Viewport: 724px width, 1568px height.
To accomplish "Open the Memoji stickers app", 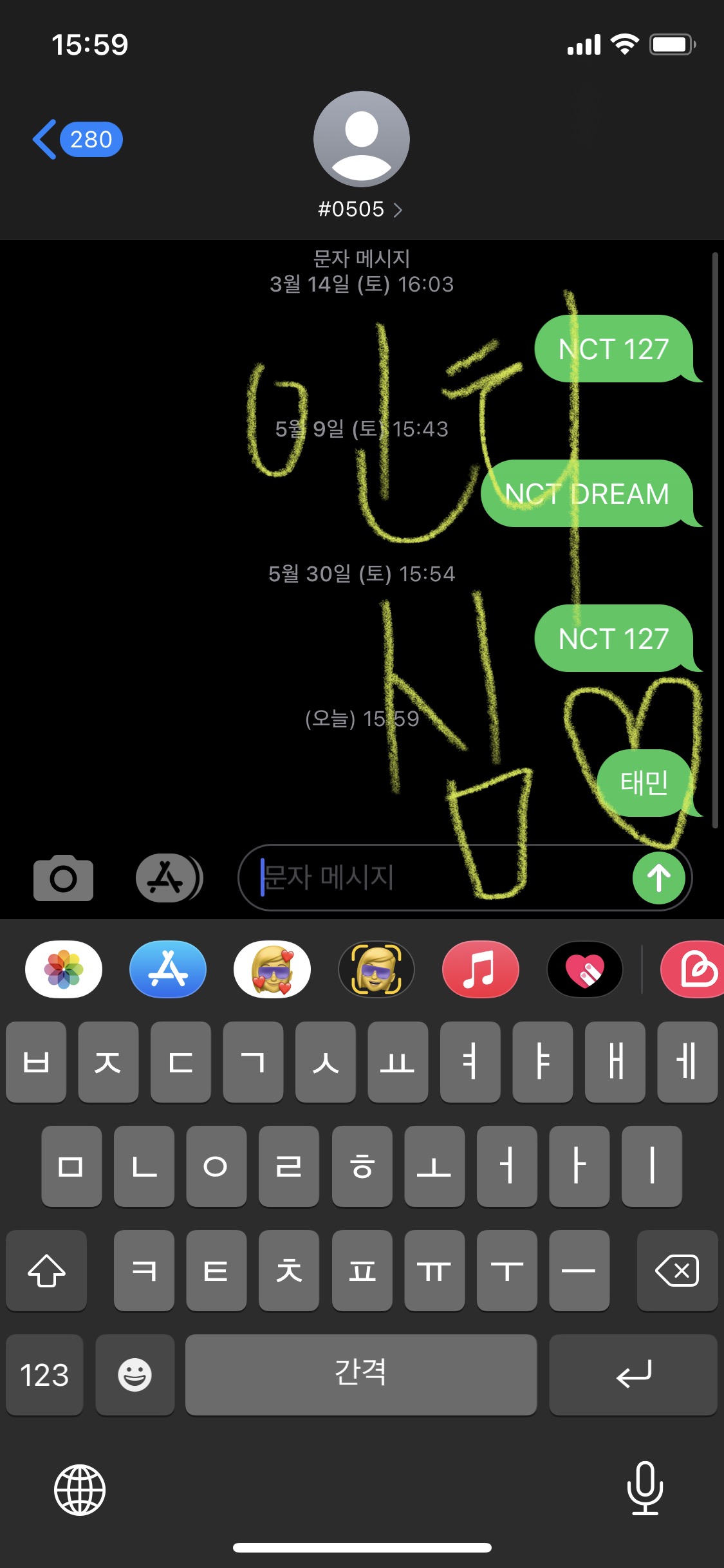I will coord(271,969).
